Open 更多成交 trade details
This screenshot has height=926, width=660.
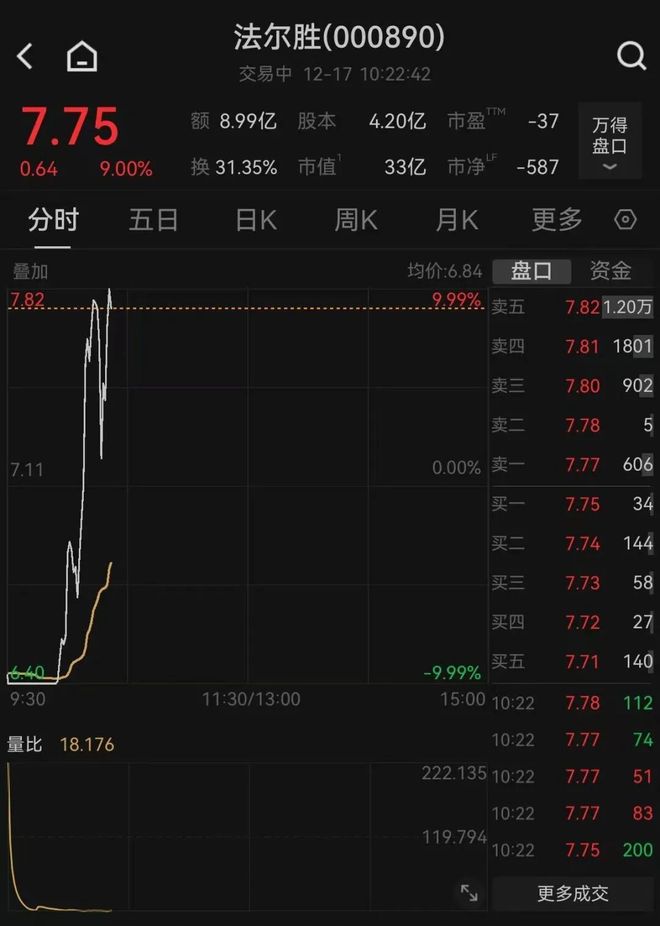[x=572, y=893]
